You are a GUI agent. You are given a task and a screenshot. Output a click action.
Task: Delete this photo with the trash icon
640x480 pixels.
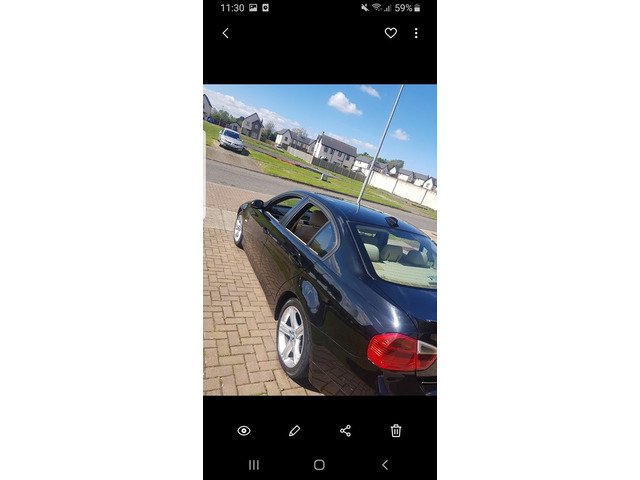pyautogui.click(x=396, y=430)
